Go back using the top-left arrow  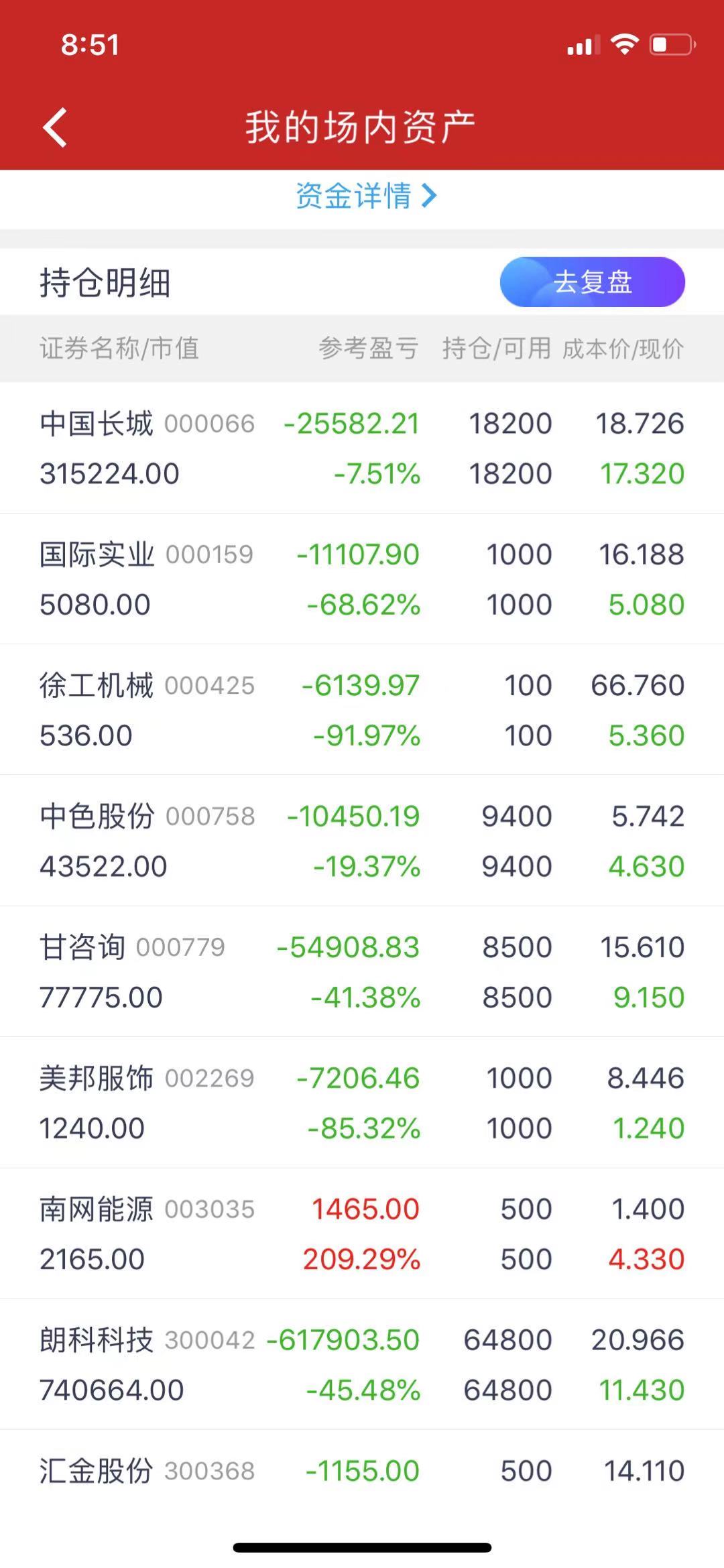coord(55,127)
